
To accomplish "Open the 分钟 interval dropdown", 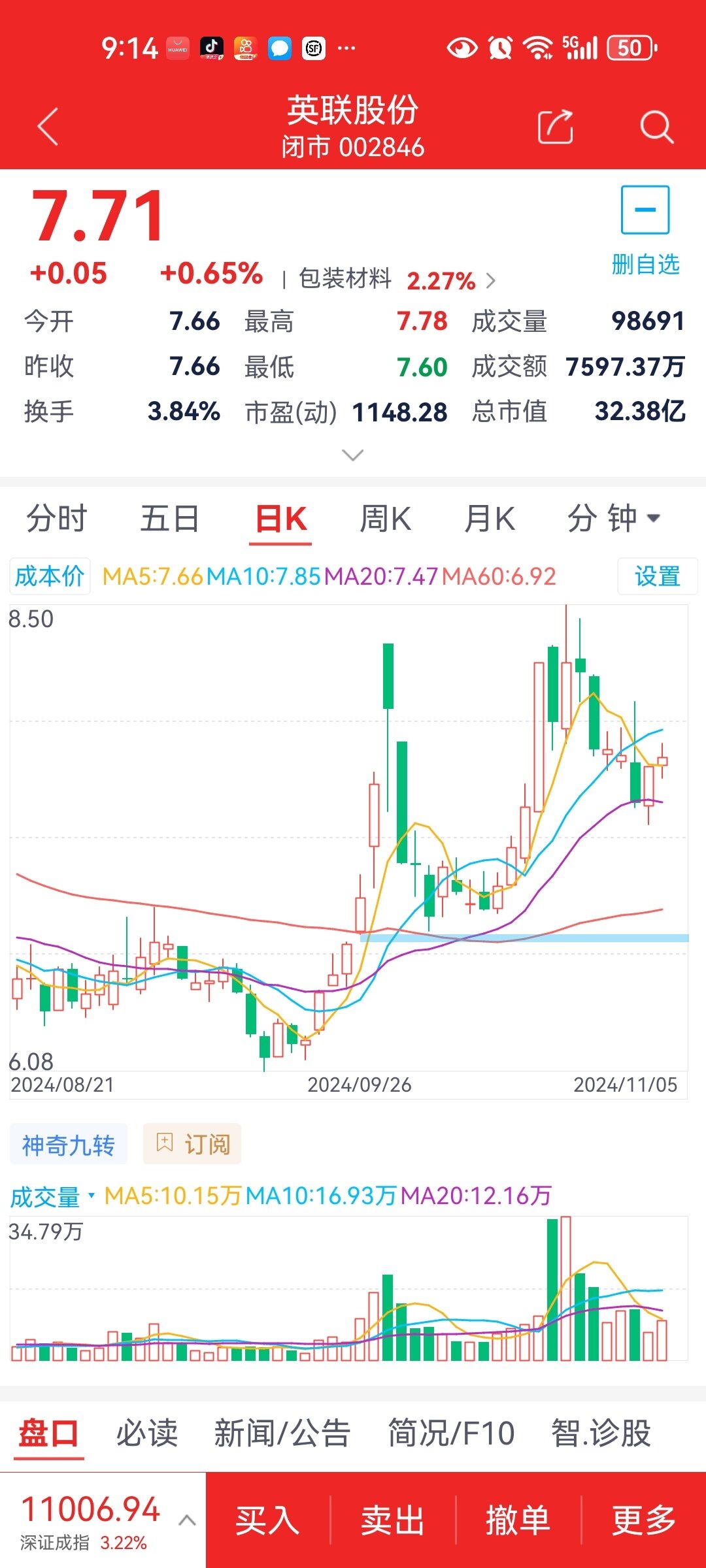I will click(613, 519).
